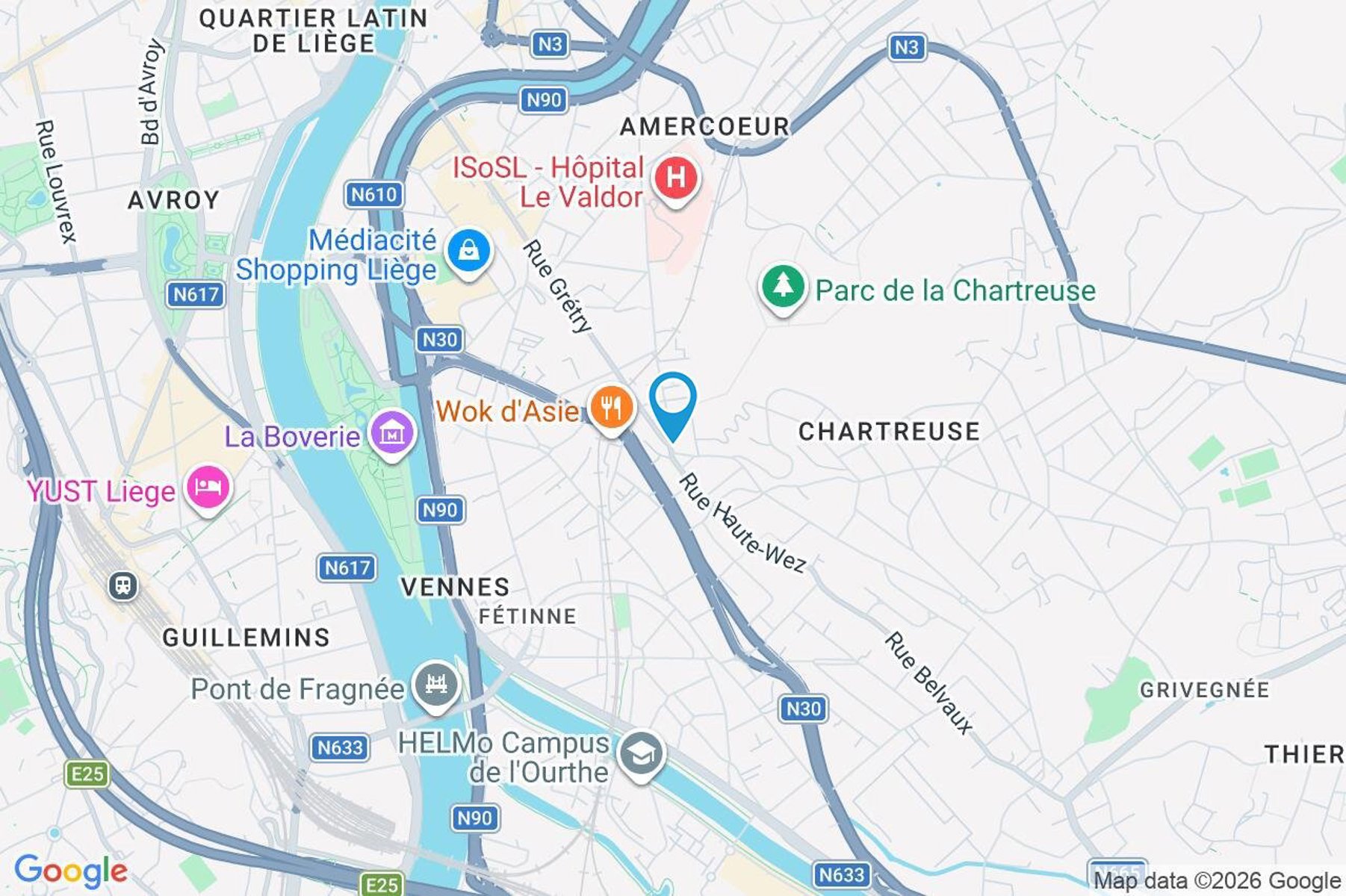Tap the Médiacité Shopping Liège marker
This screenshot has height=896, width=1346.
468,253
